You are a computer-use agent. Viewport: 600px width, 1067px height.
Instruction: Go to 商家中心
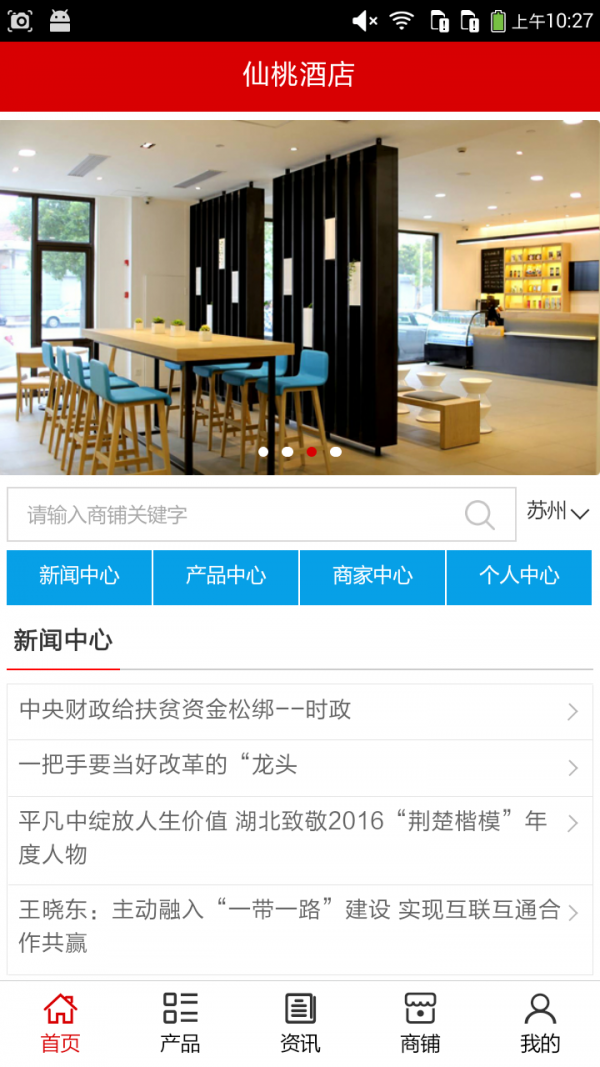[372, 576]
